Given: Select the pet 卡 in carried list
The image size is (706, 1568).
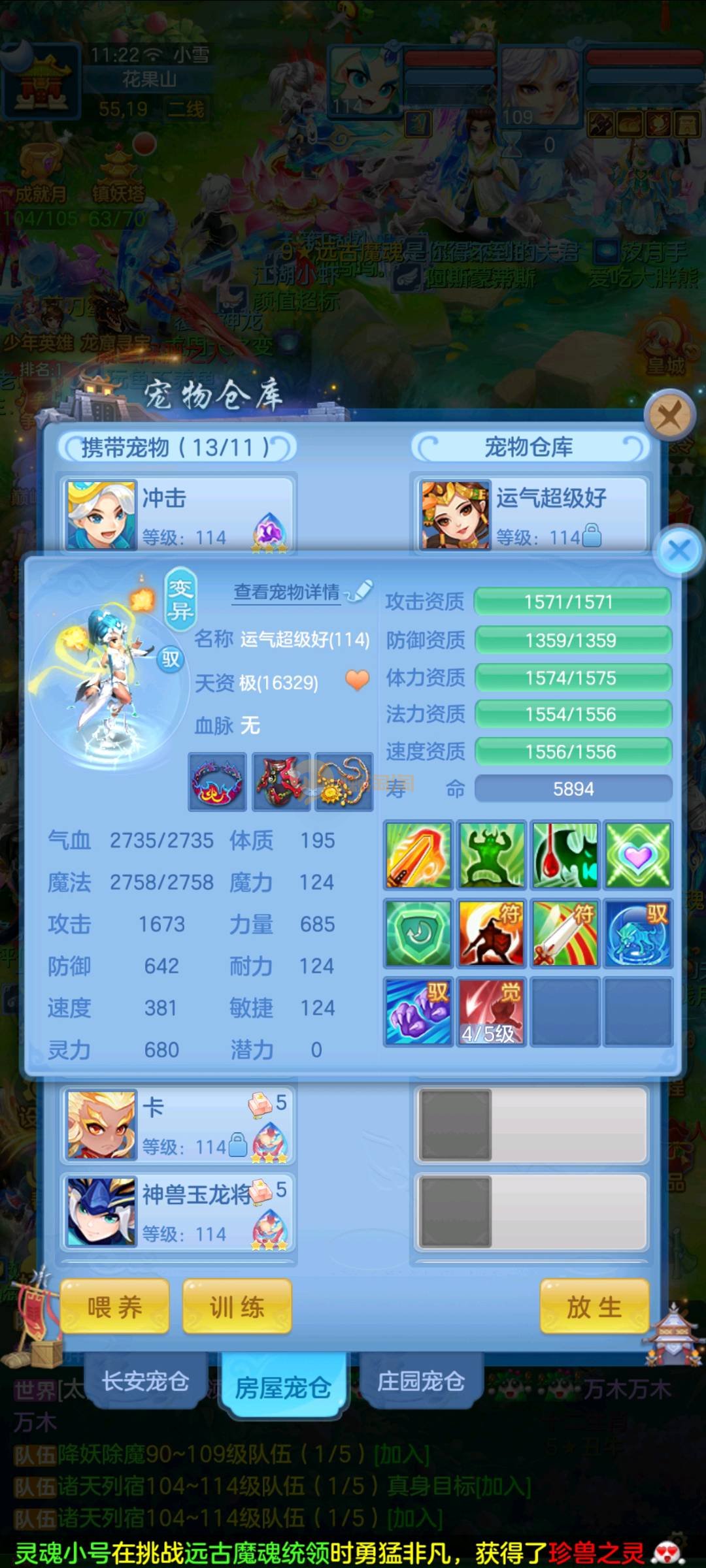Looking at the screenshot, I should point(178,1125).
